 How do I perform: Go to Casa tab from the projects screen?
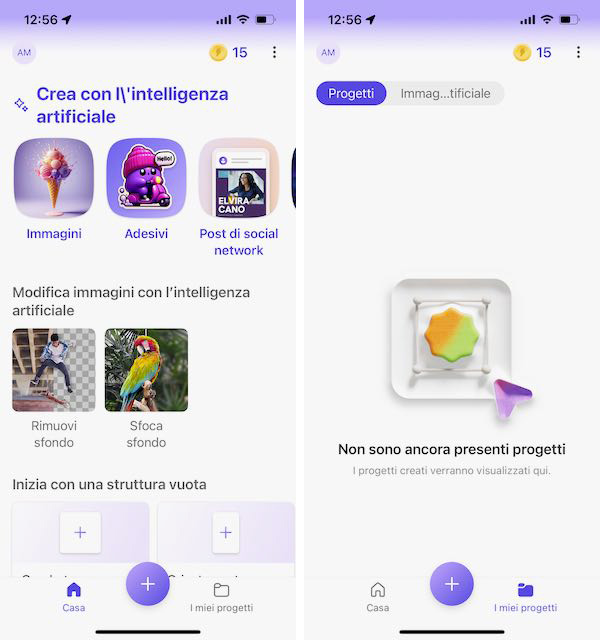coord(377,595)
